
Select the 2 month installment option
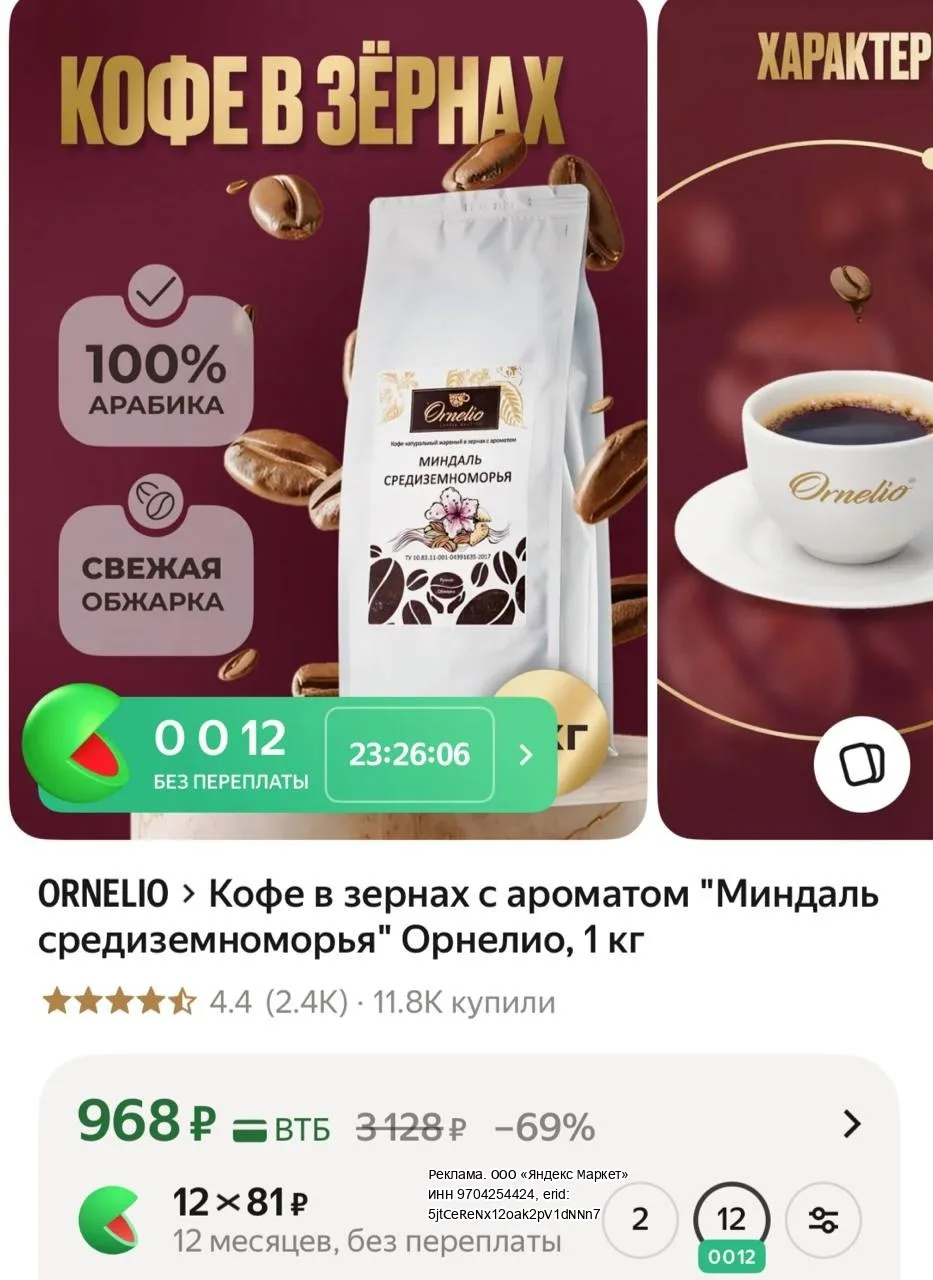point(640,1219)
